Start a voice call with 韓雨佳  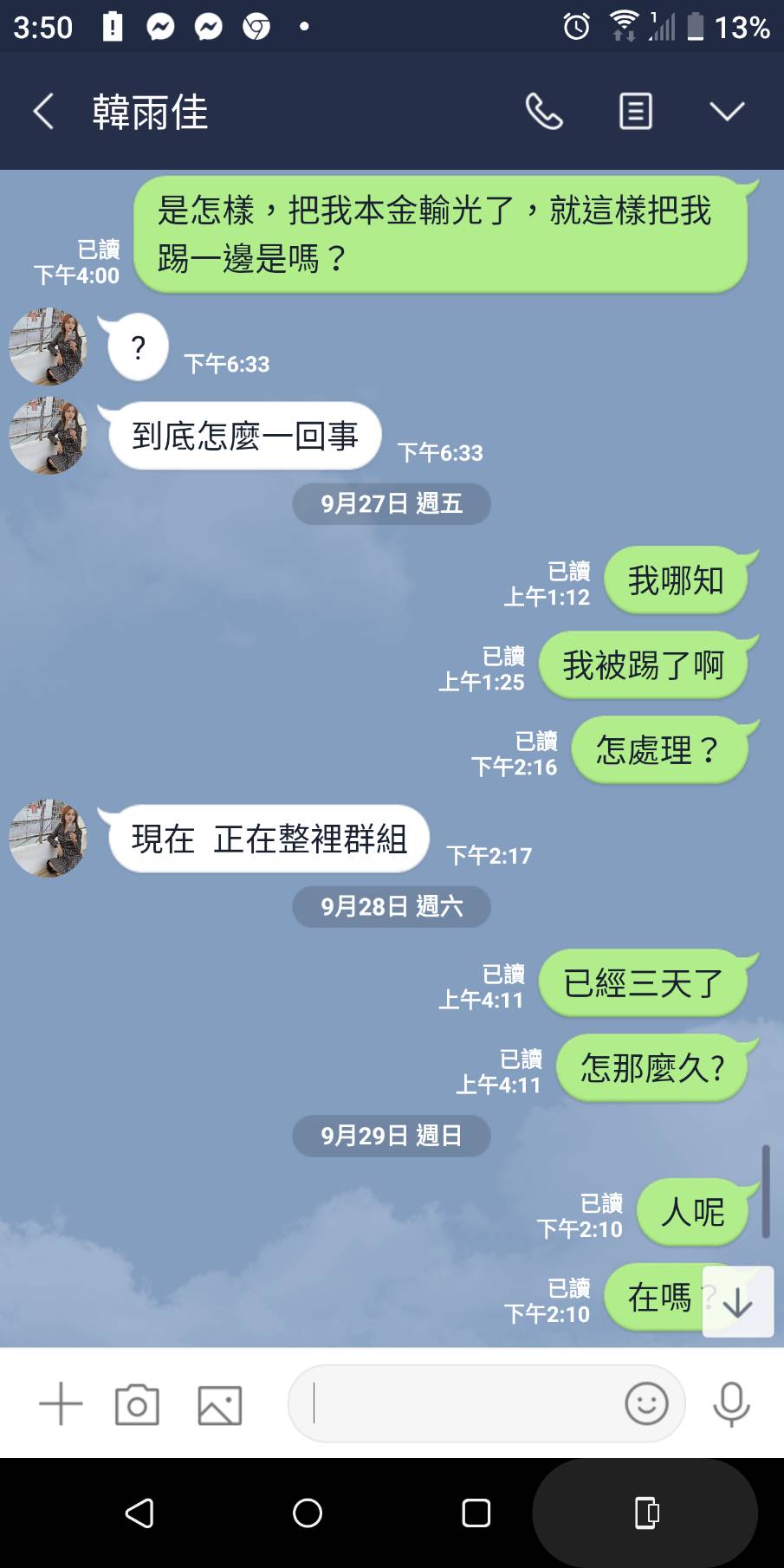click(x=544, y=112)
